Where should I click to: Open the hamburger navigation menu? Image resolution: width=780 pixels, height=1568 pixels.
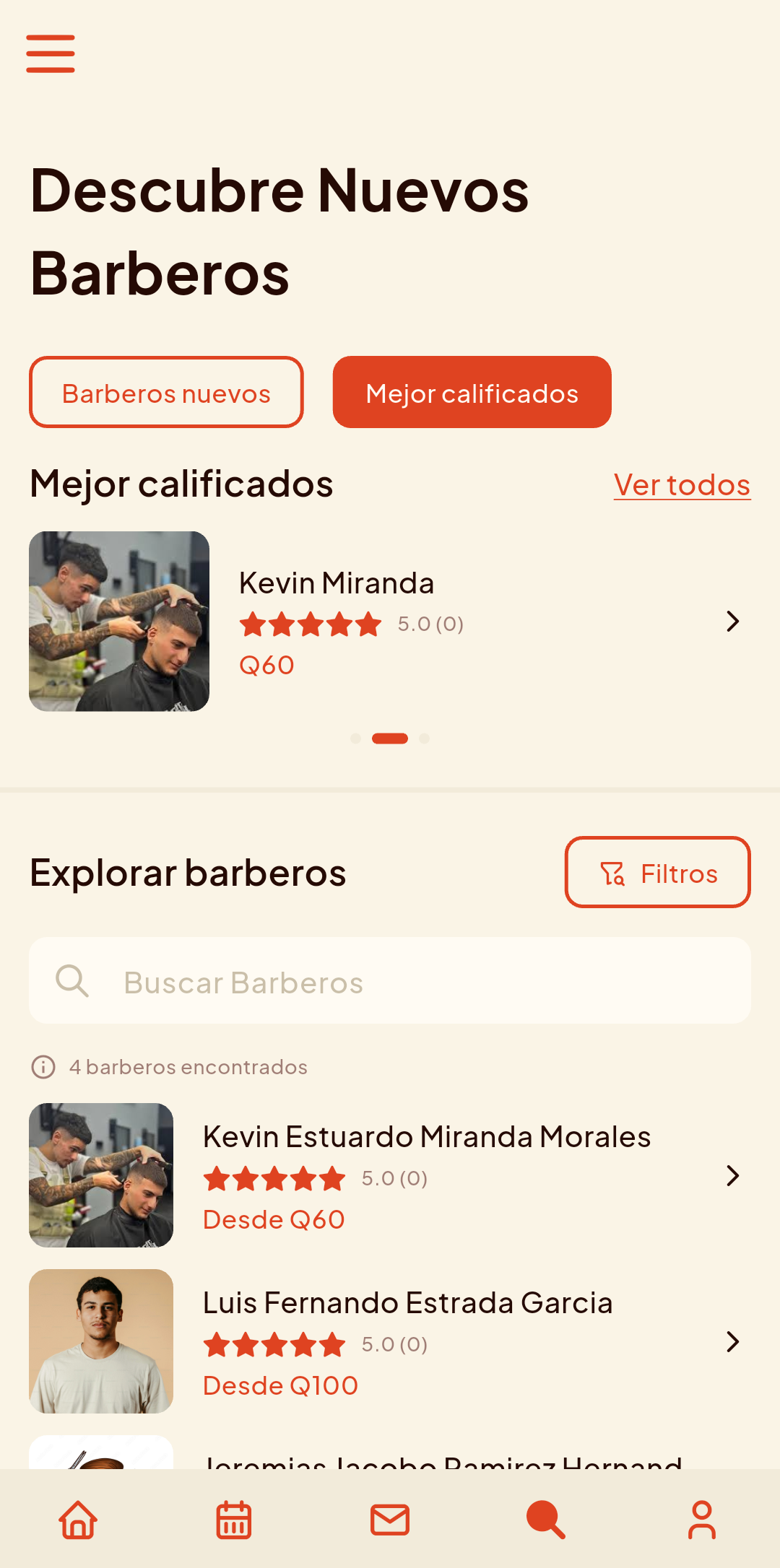50,53
